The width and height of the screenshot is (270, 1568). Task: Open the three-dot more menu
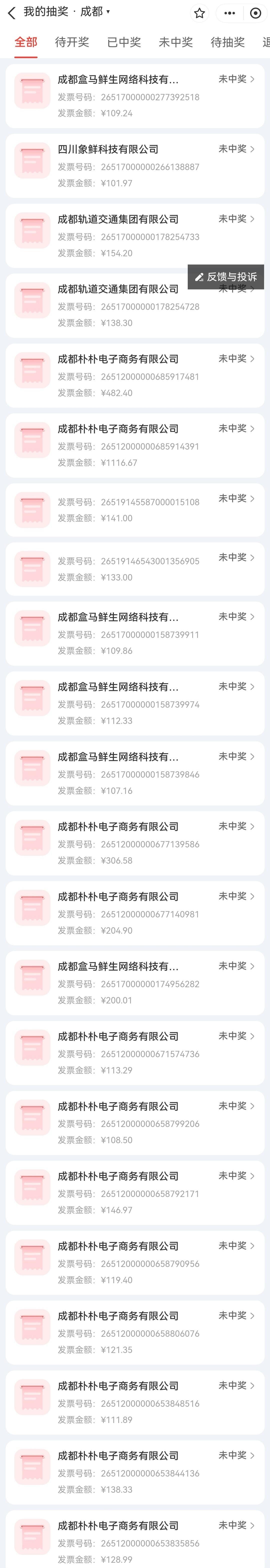[x=230, y=13]
